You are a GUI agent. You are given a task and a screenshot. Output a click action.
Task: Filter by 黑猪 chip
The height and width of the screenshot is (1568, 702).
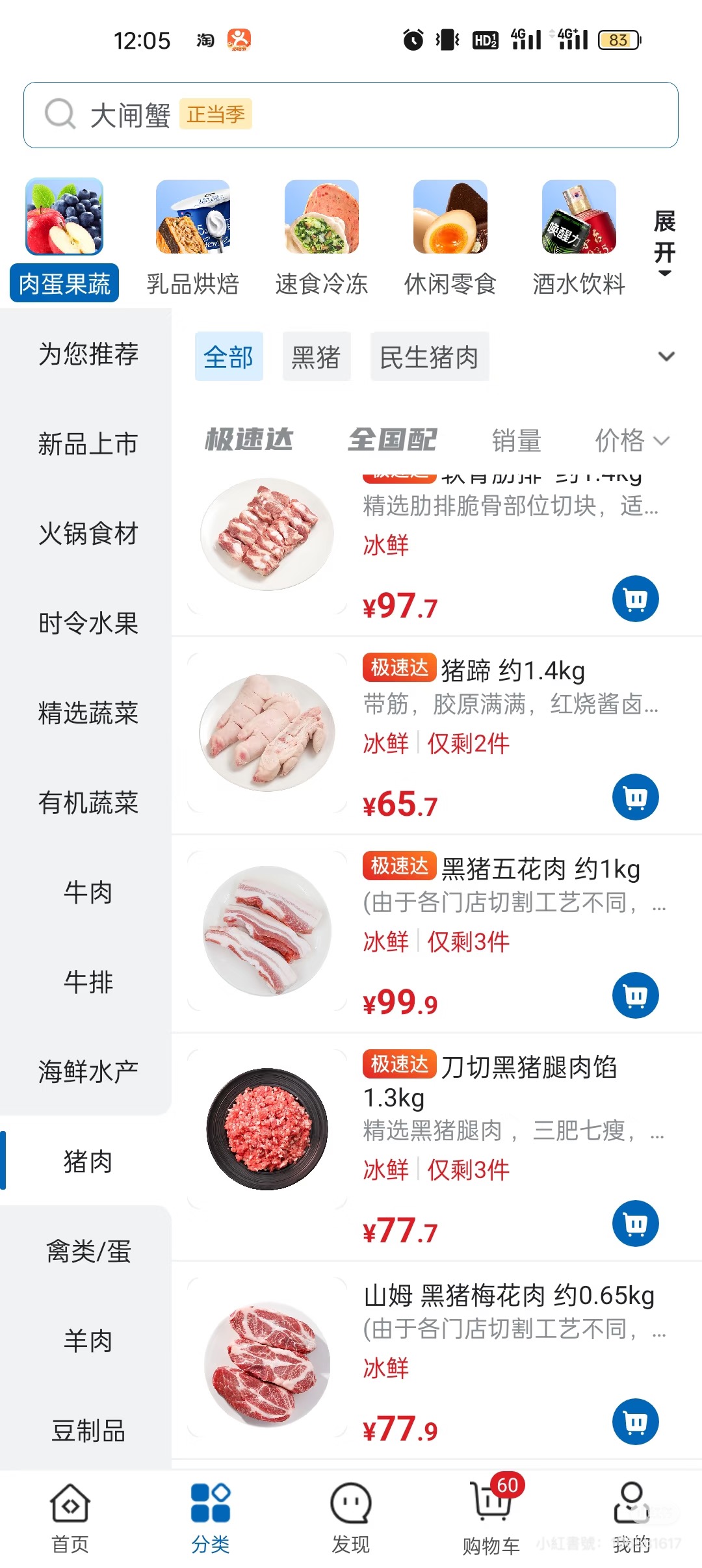pyautogui.click(x=316, y=357)
